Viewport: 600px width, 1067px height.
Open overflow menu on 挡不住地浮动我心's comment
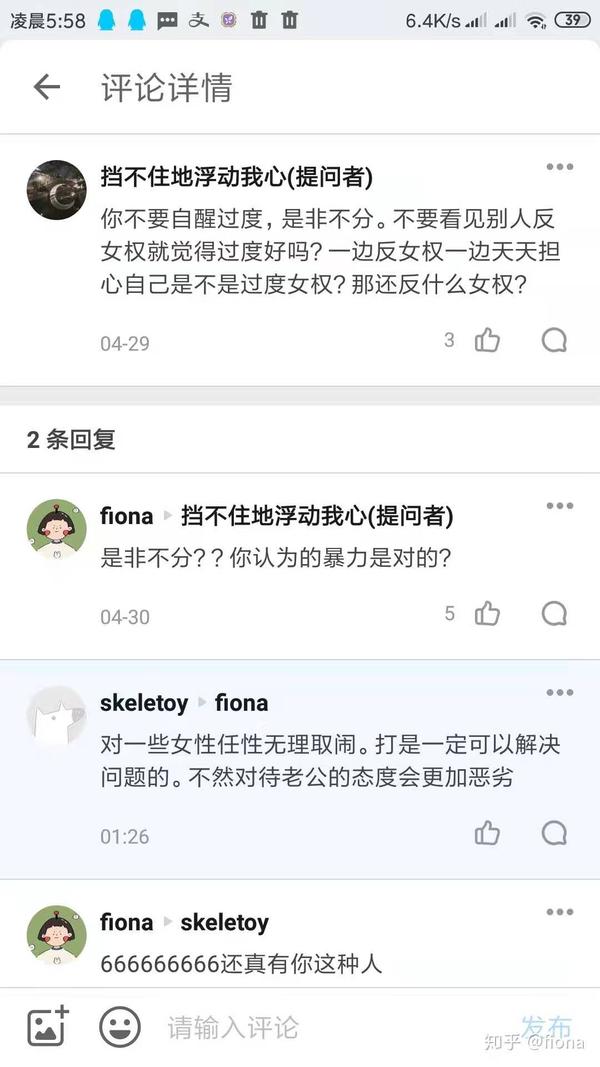(559, 167)
